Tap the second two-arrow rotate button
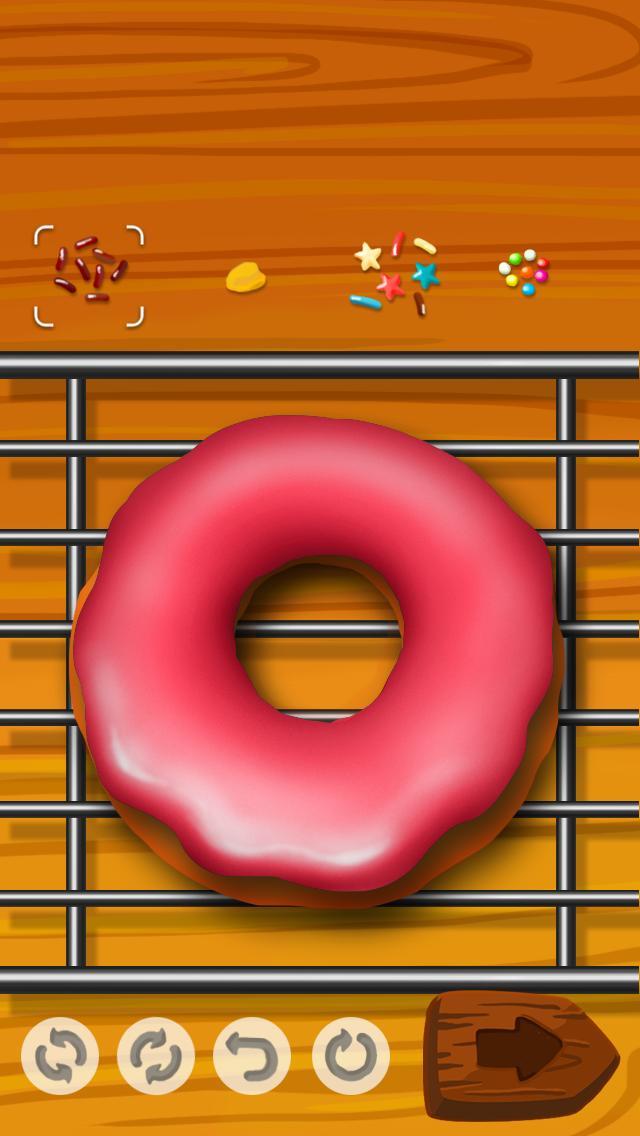This screenshot has height=1136, width=640. tap(156, 1056)
